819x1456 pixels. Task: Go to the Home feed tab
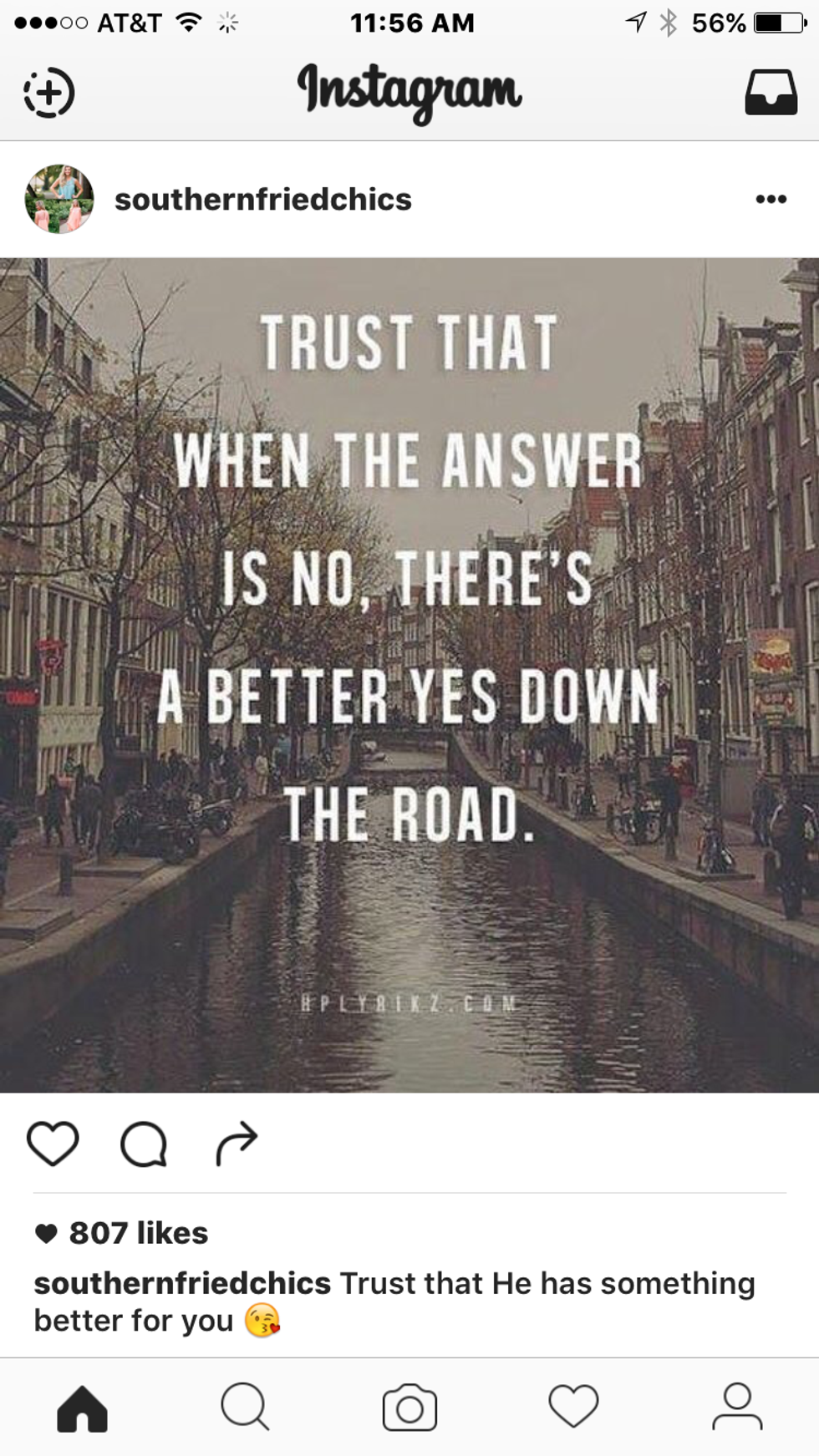[x=82, y=1408]
